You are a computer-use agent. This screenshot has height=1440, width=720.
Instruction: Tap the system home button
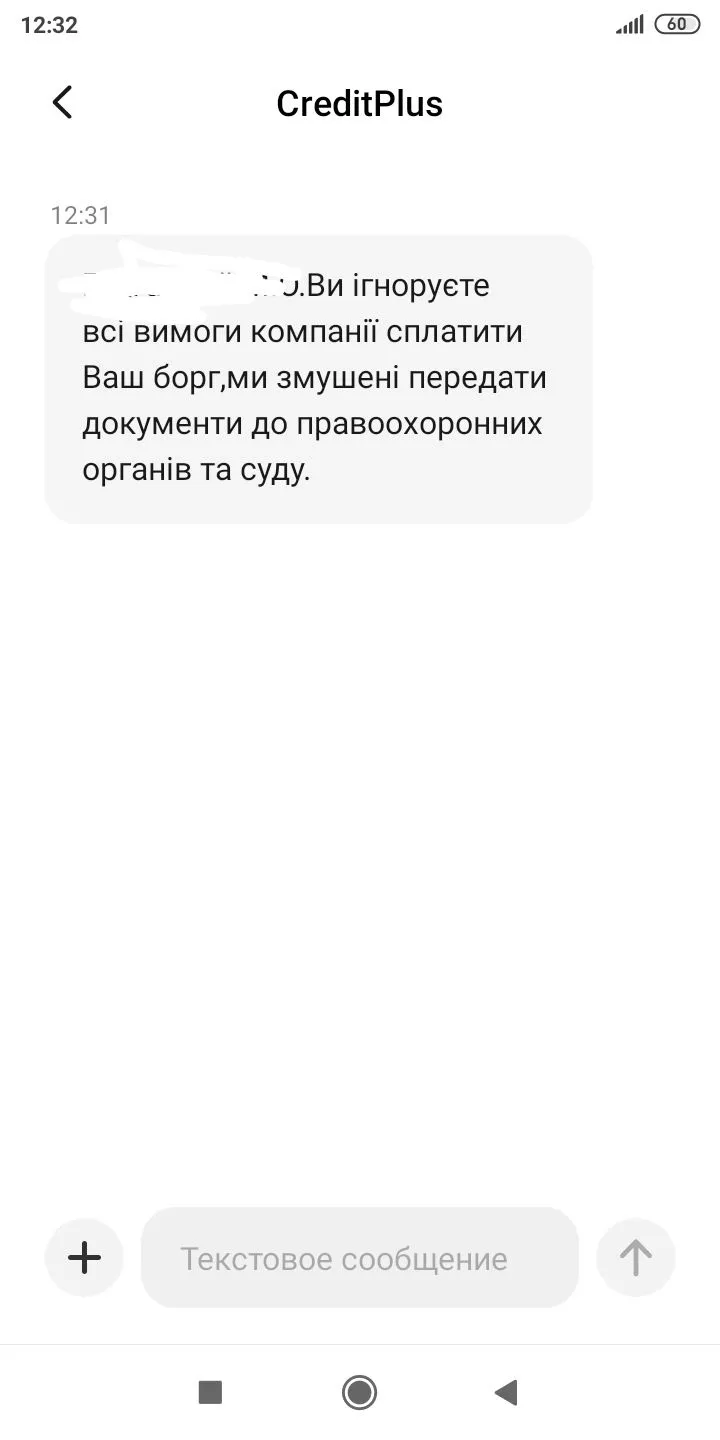coord(359,1391)
